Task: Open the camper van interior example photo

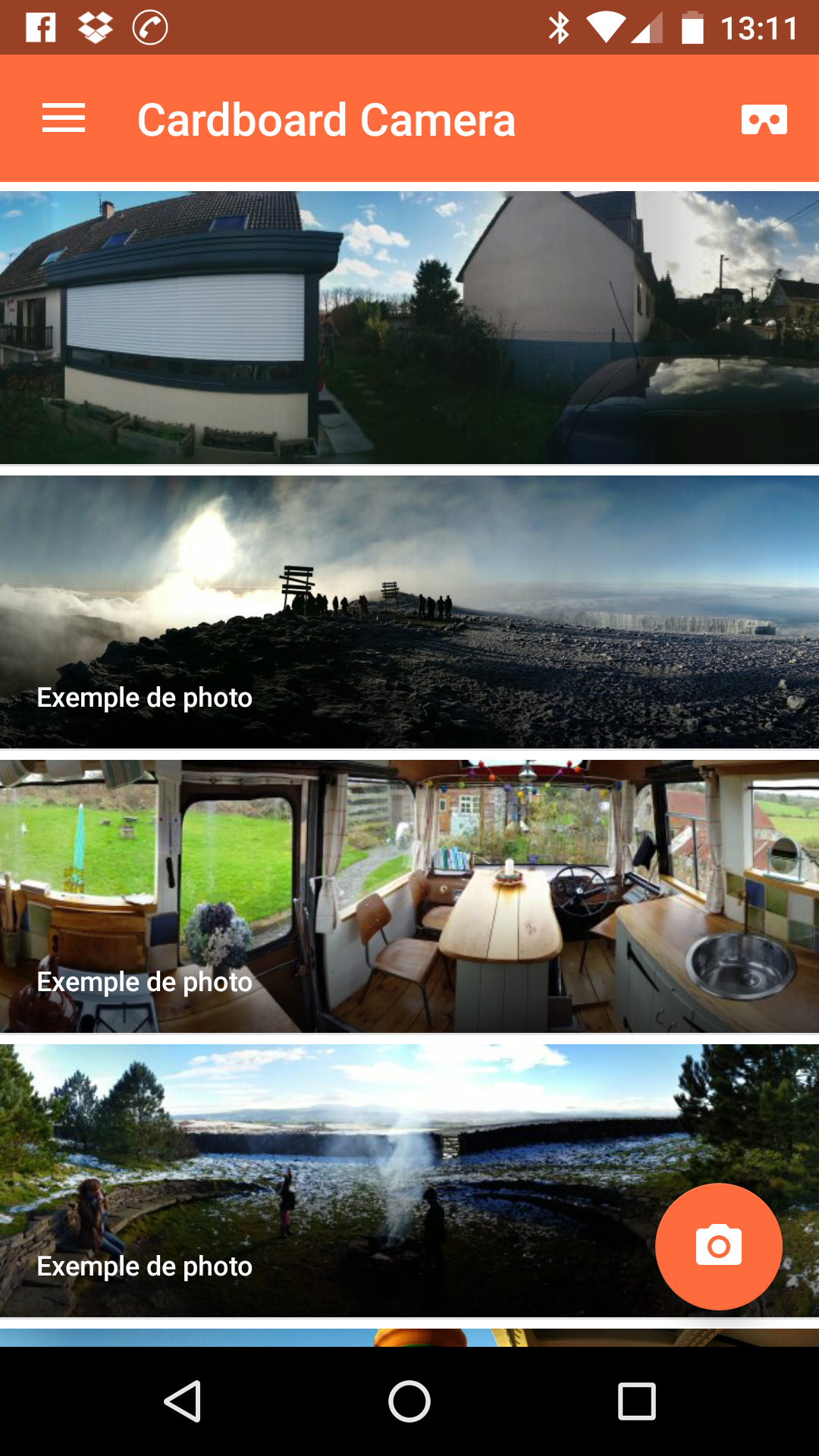Action: coord(409,896)
